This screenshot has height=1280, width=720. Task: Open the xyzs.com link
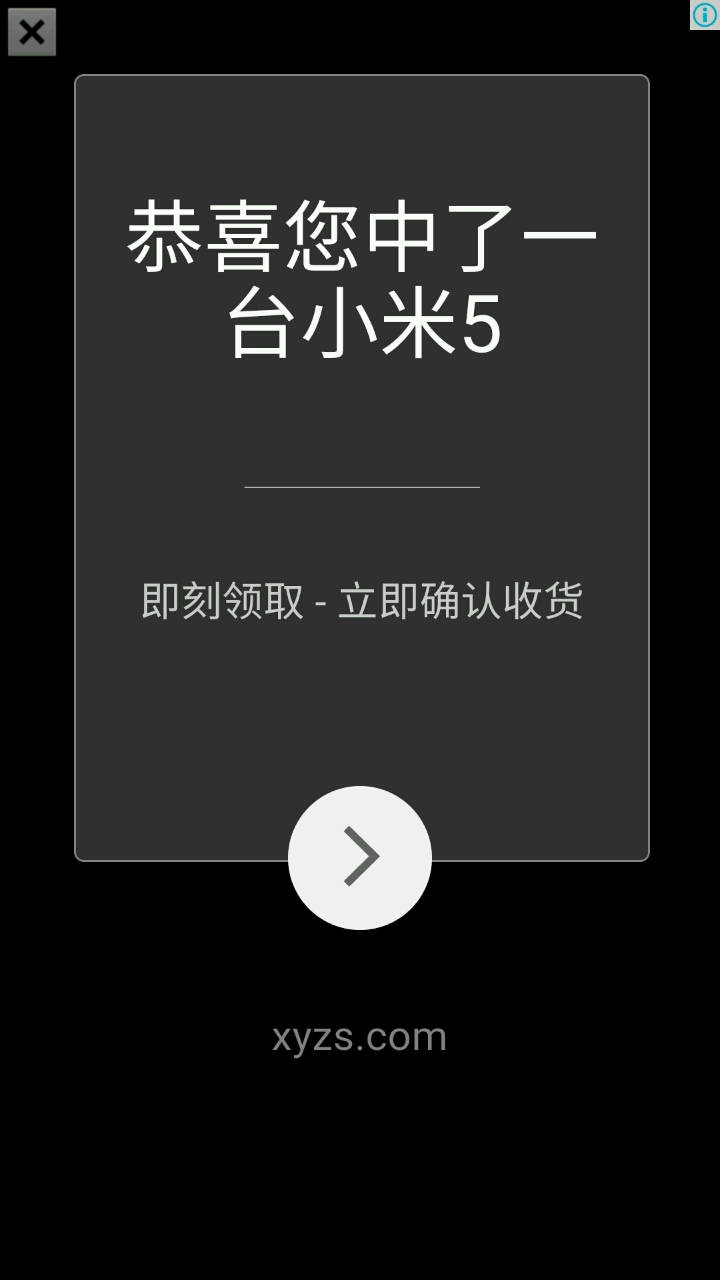(360, 1037)
